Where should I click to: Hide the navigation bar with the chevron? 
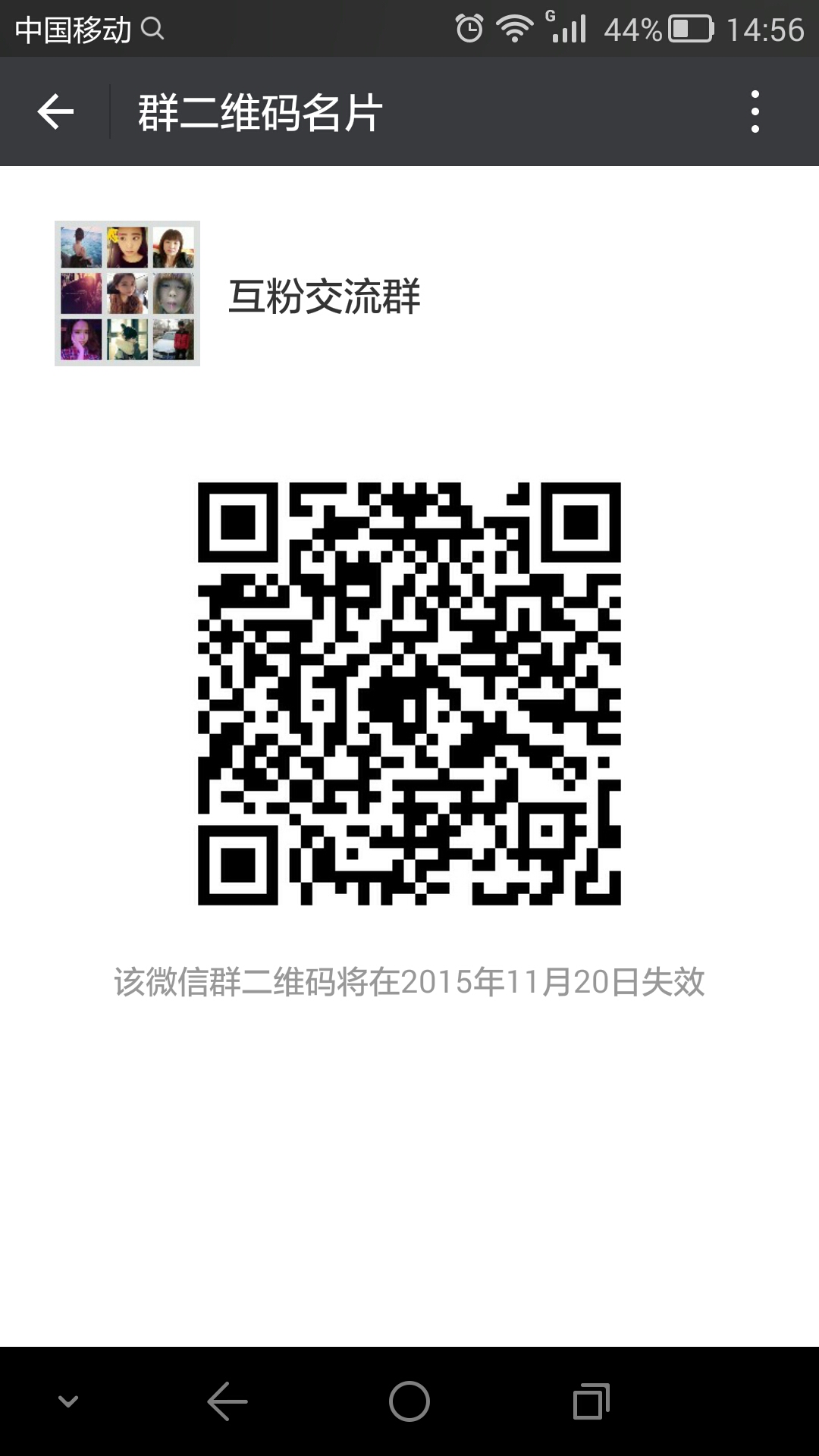pyautogui.click(x=68, y=1401)
